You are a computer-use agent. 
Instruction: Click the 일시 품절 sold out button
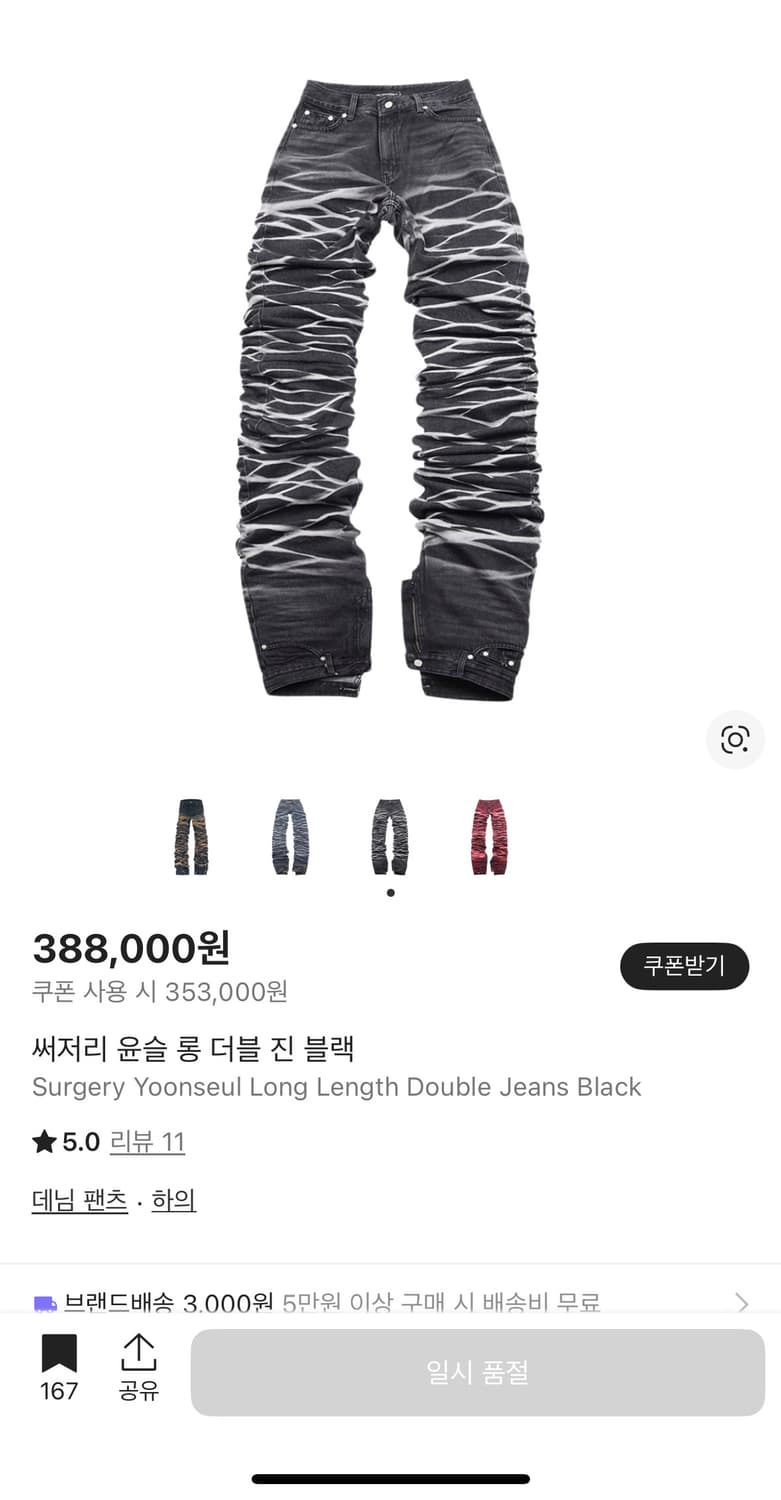477,1372
